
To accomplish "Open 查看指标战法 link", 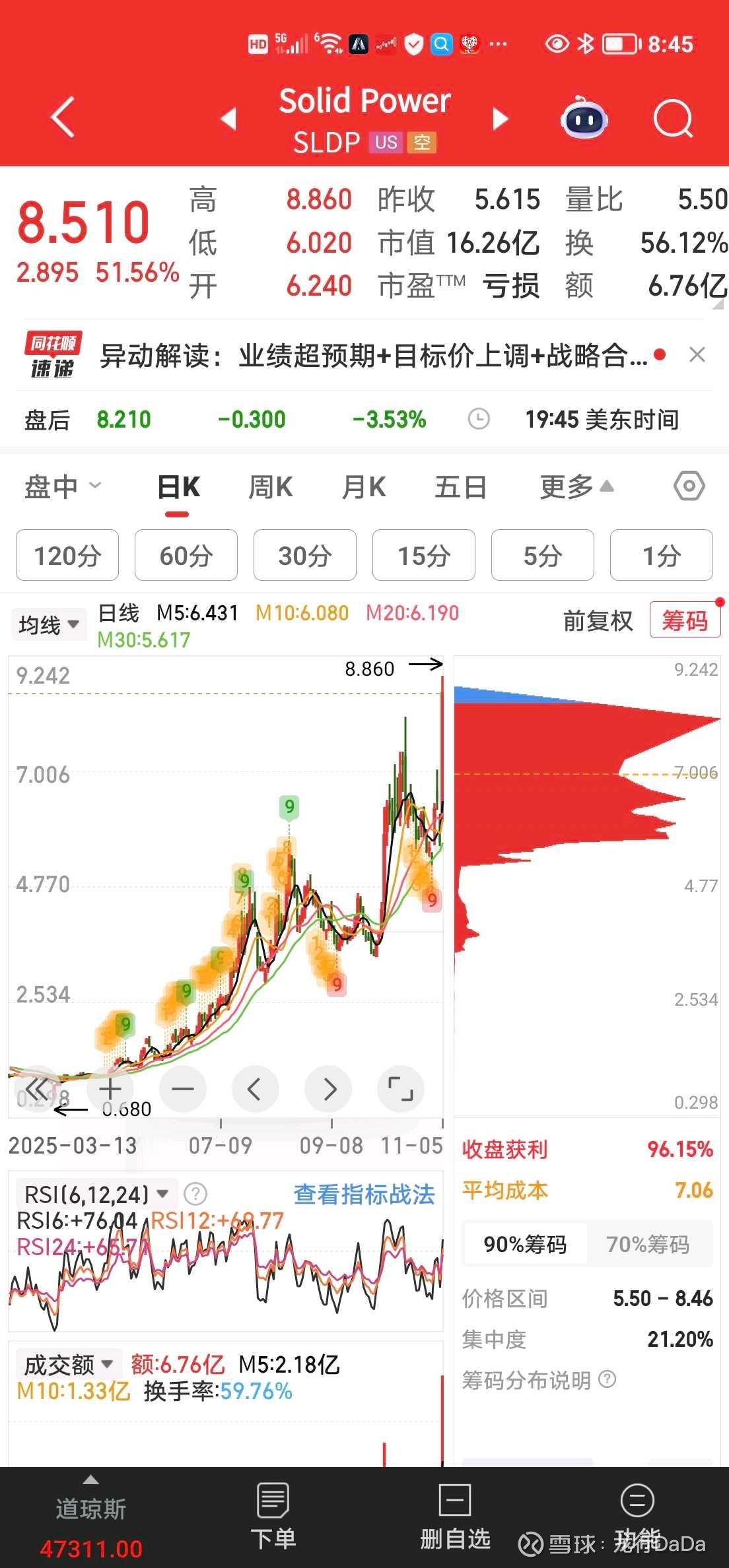I will tap(364, 1194).
